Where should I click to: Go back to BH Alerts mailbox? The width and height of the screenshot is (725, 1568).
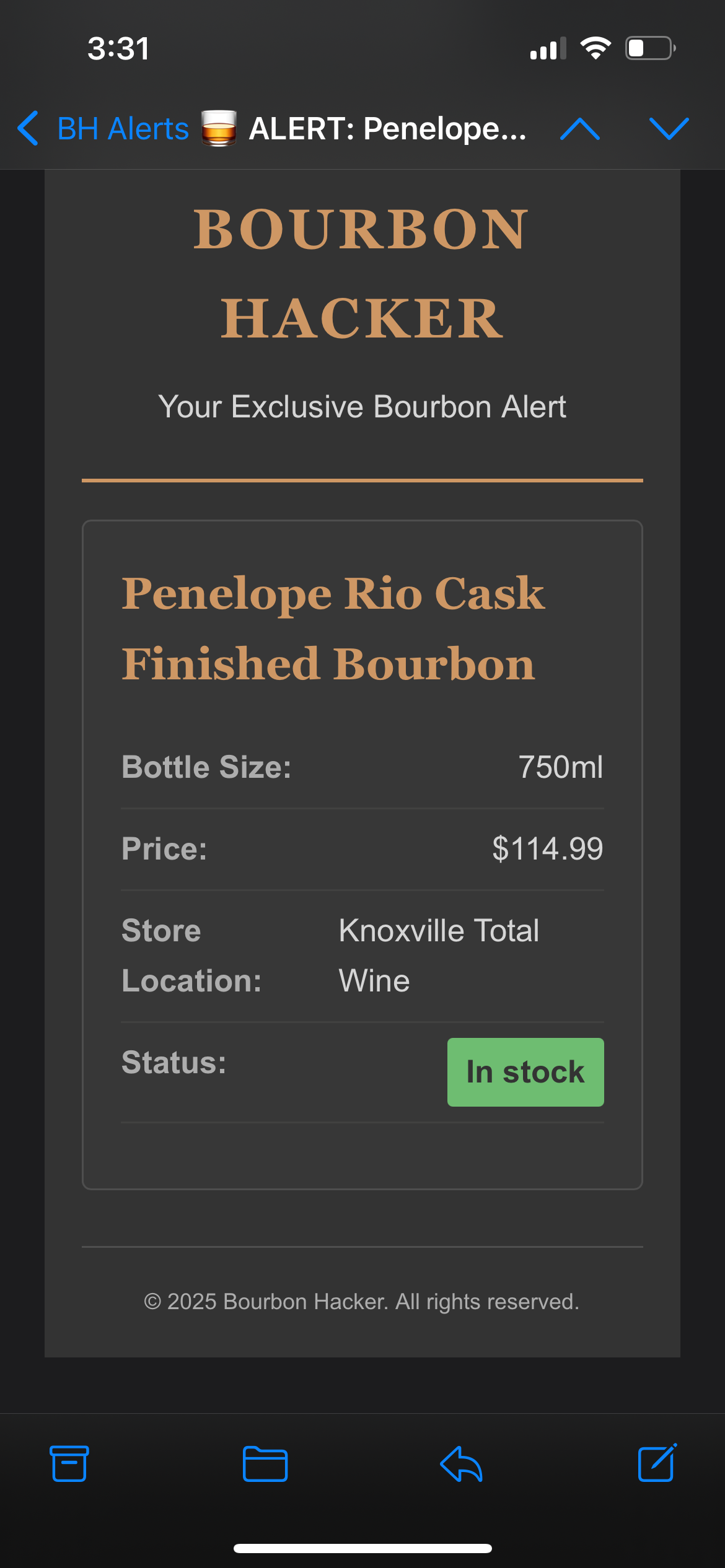[x=102, y=129]
